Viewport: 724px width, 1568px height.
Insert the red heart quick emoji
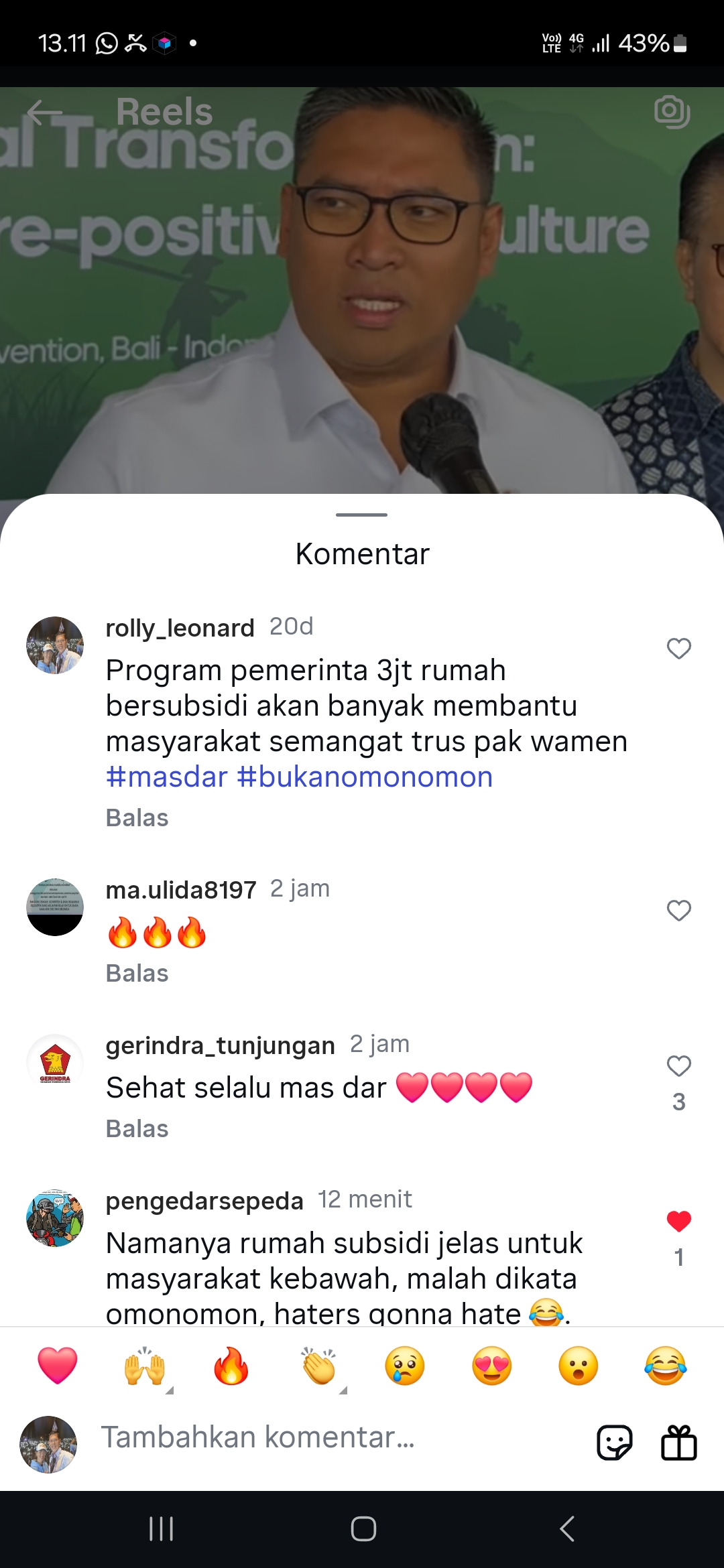58,1366
